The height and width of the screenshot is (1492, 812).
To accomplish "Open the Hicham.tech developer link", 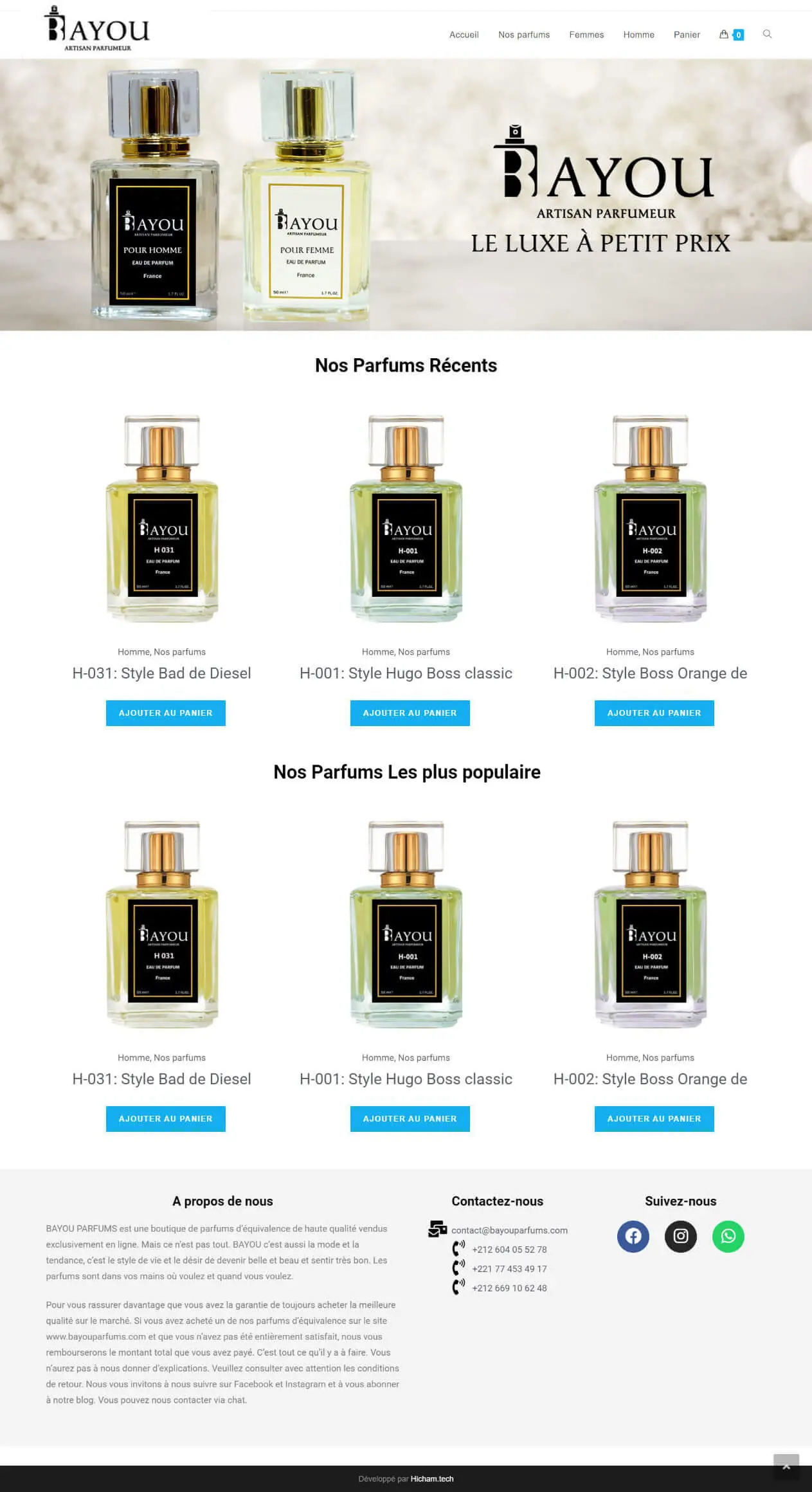I will pyautogui.click(x=432, y=1478).
